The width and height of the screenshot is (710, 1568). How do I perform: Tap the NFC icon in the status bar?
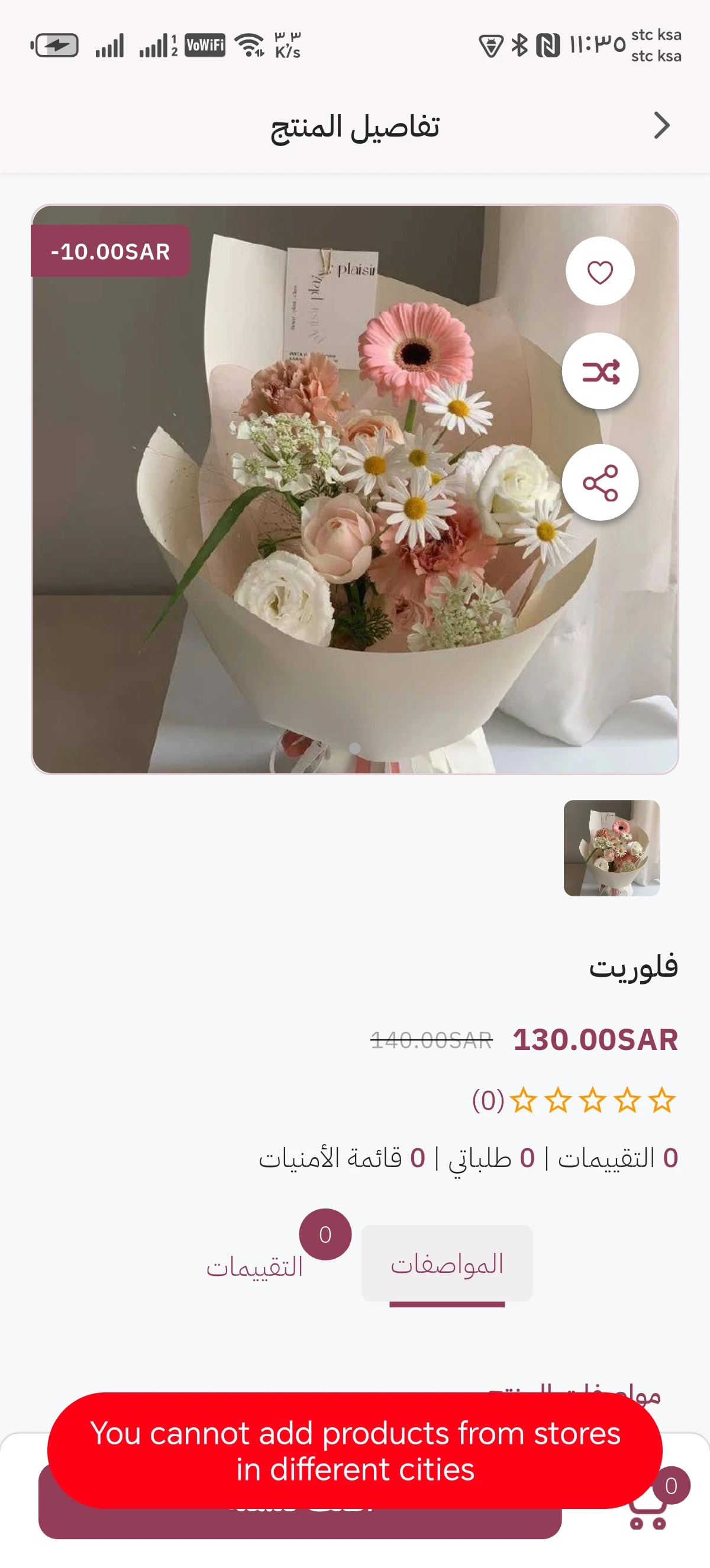point(548,44)
